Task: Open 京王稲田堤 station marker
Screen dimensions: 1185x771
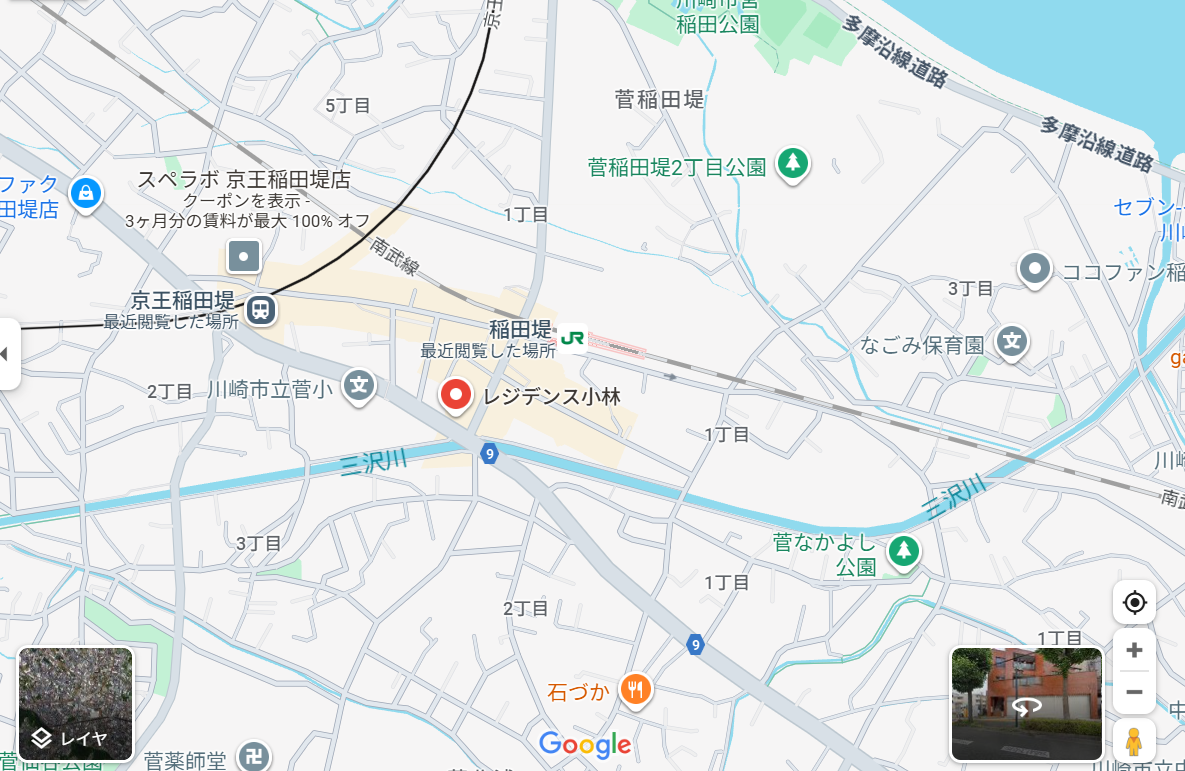Action: click(x=261, y=308)
